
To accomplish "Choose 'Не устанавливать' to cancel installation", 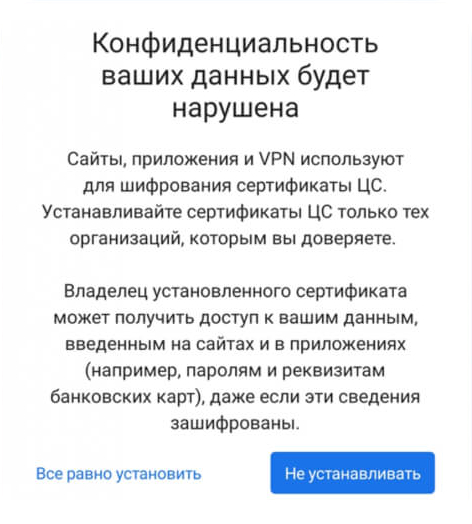I will click(x=353, y=473).
